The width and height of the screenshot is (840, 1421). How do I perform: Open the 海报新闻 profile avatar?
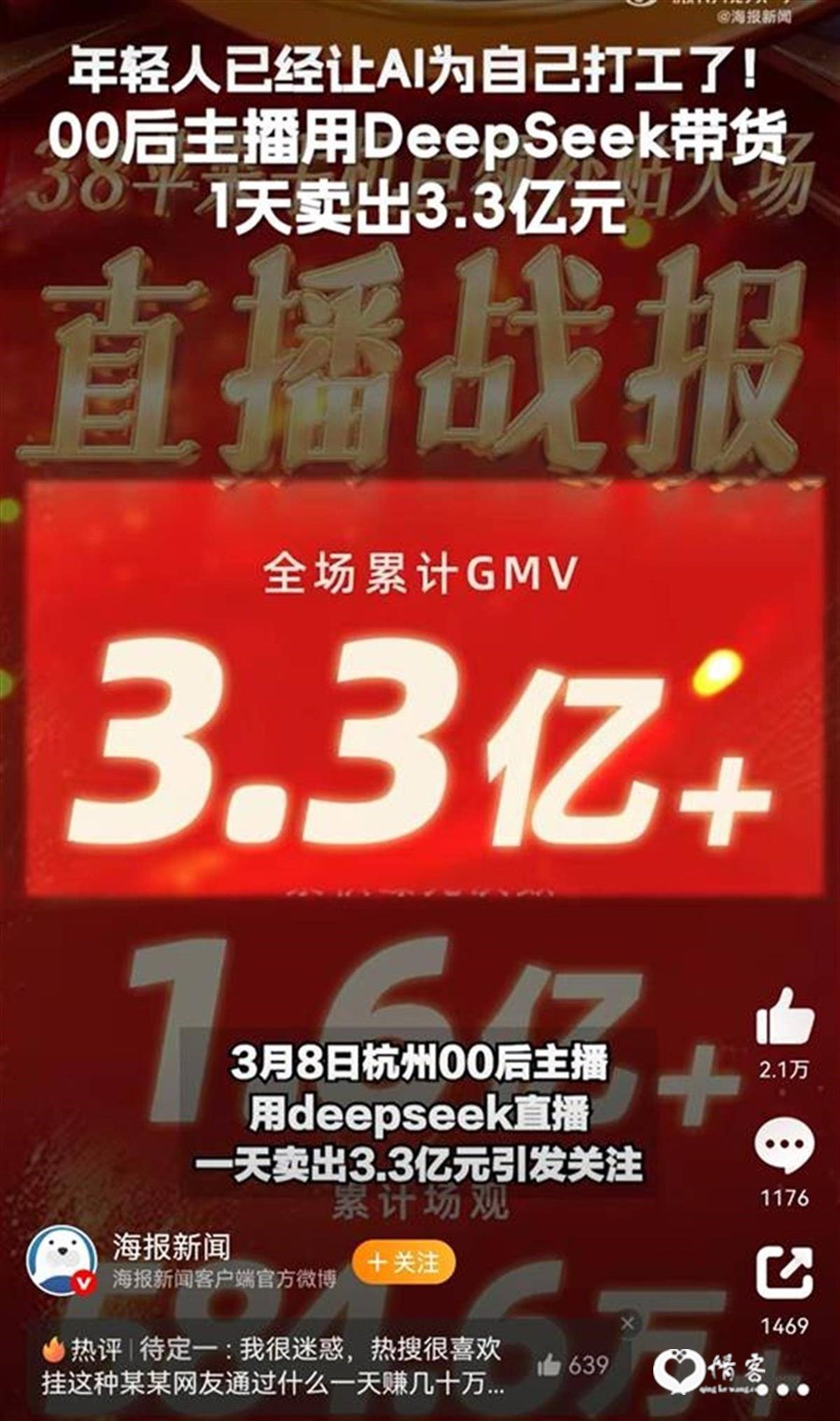63,1260
